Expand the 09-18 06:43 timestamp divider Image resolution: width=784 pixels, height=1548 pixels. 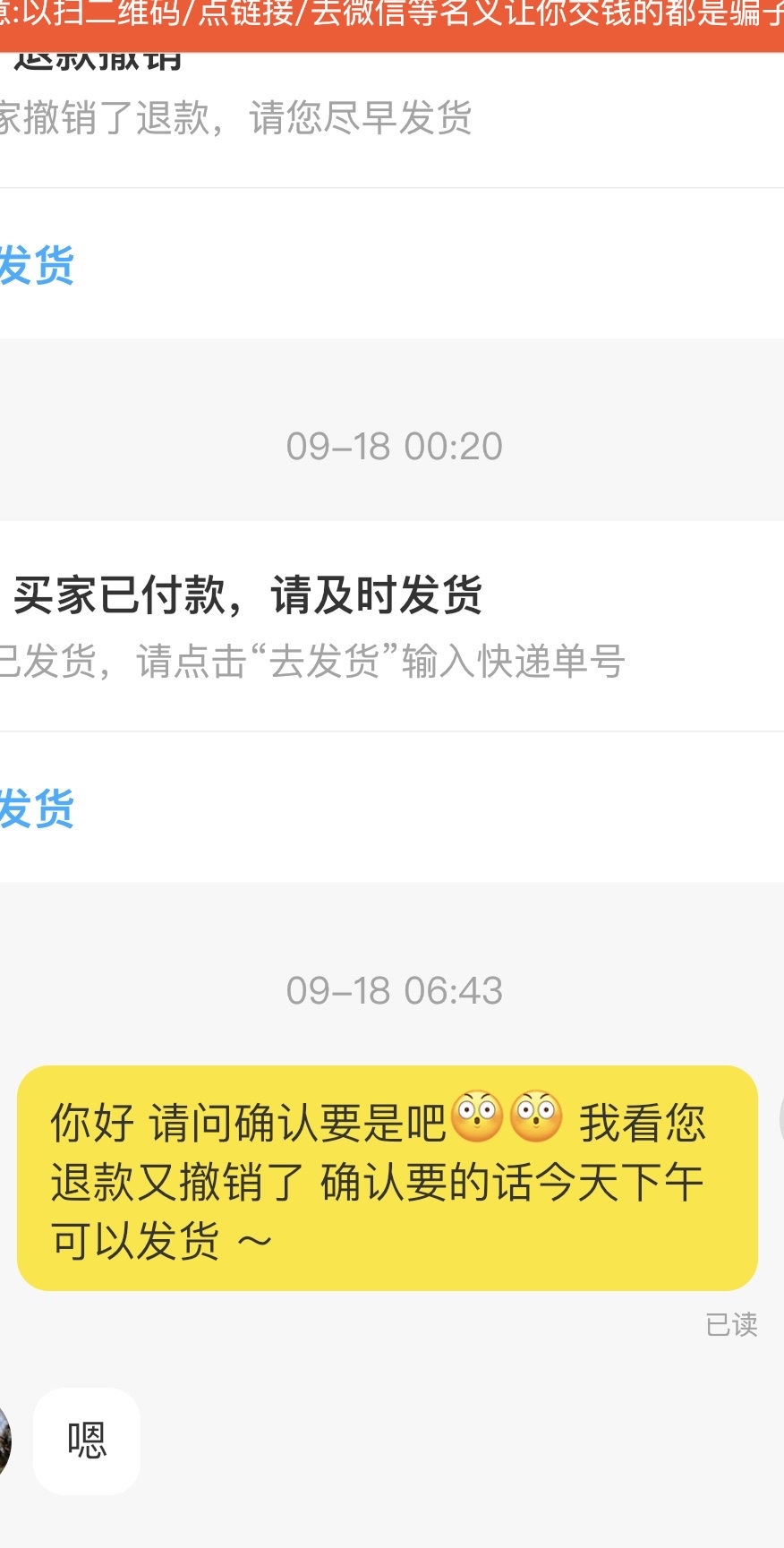(392, 989)
